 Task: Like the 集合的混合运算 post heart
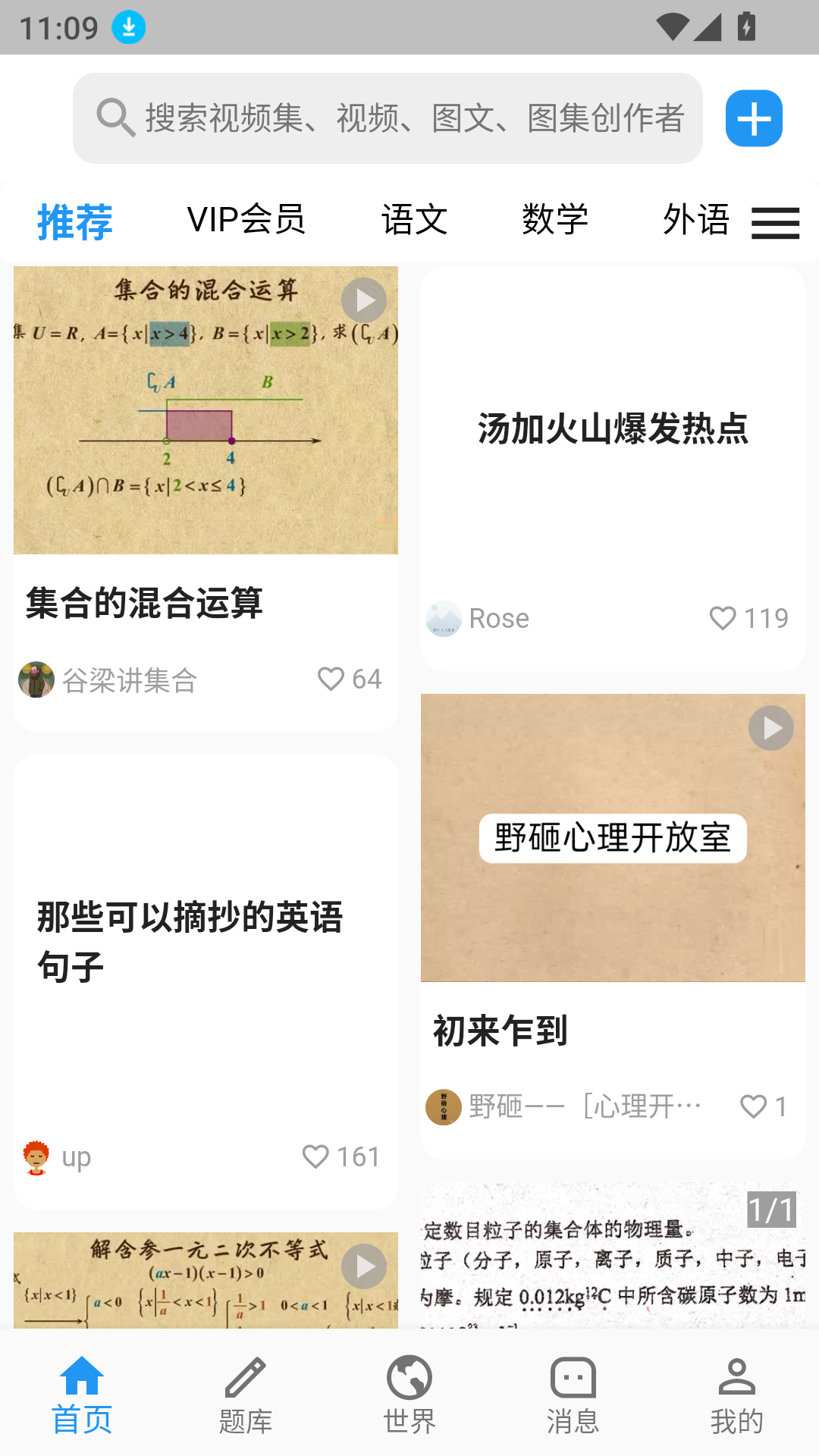[x=331, y=679]
